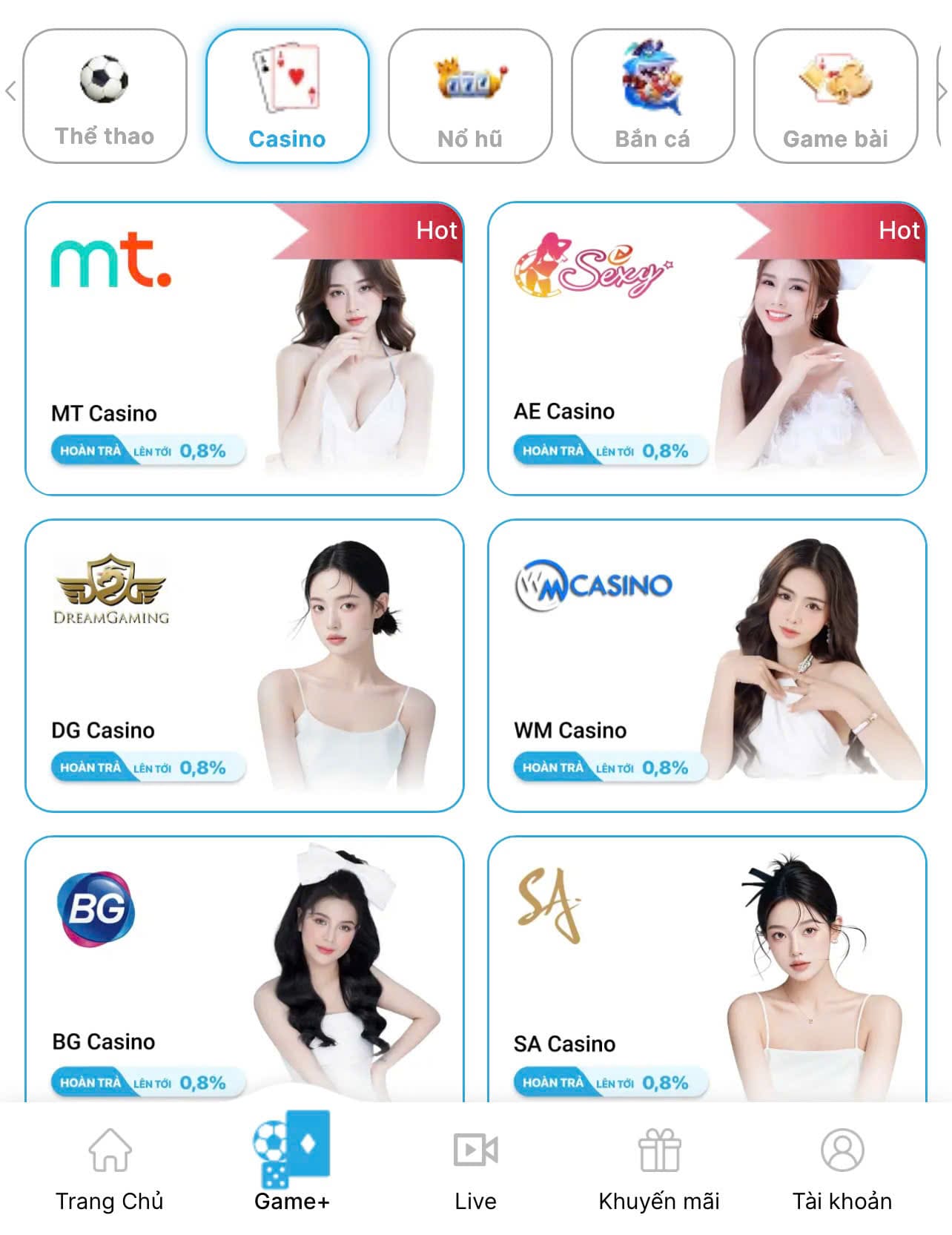Image resolution: width=952 pixels, height=1235 pixels.
Task: Show the Game bài category
Action: point(836,96)
